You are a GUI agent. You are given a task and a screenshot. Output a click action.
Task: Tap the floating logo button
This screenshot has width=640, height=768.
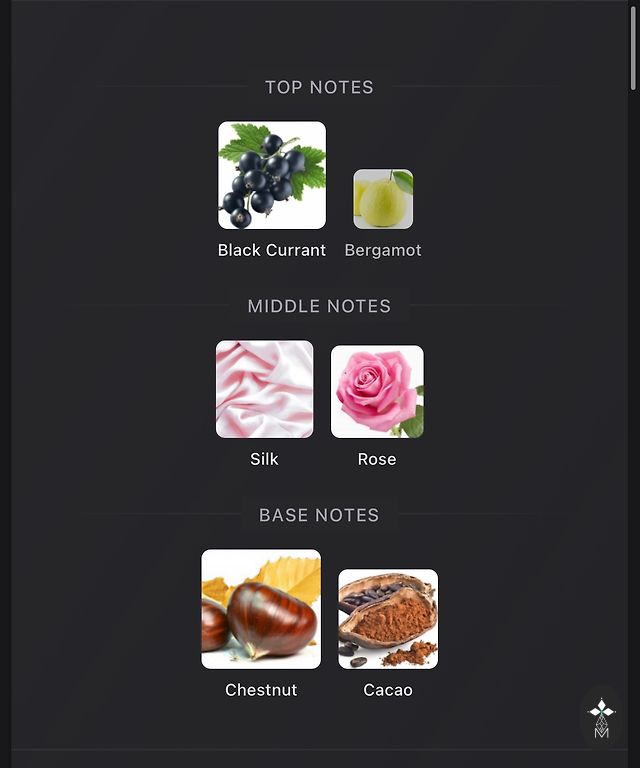coord(601,718)
